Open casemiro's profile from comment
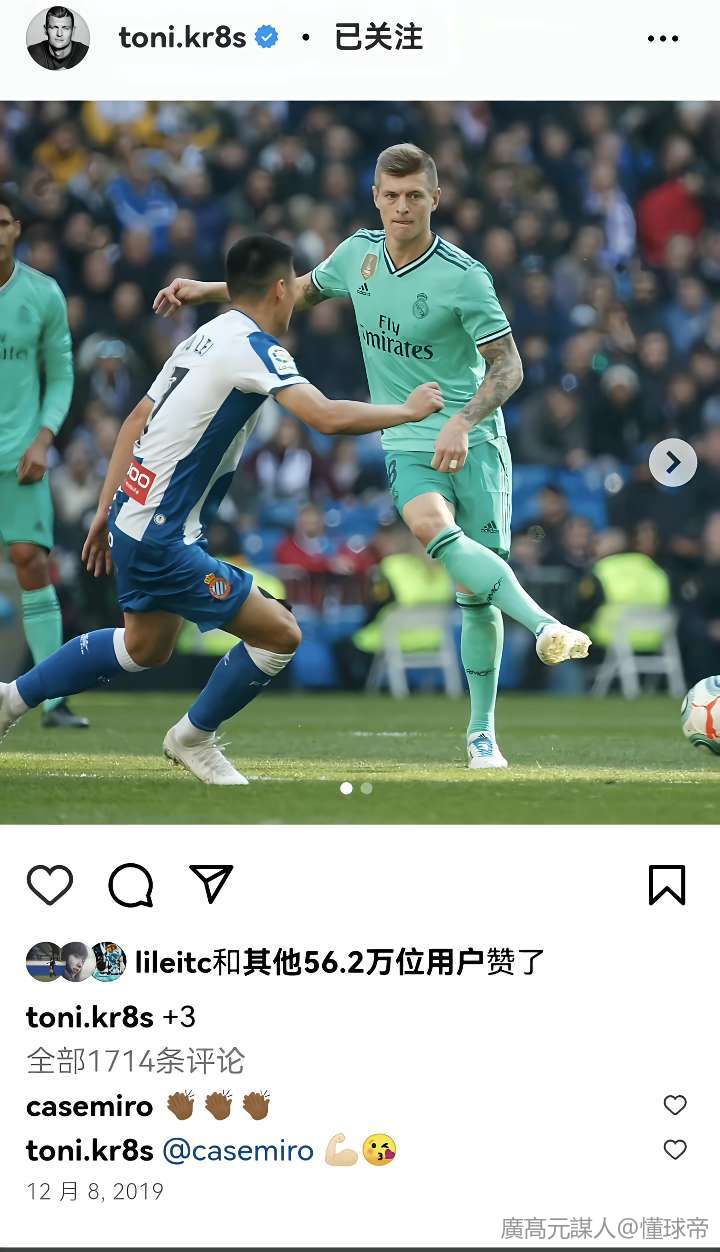 tap(89, 1106)
